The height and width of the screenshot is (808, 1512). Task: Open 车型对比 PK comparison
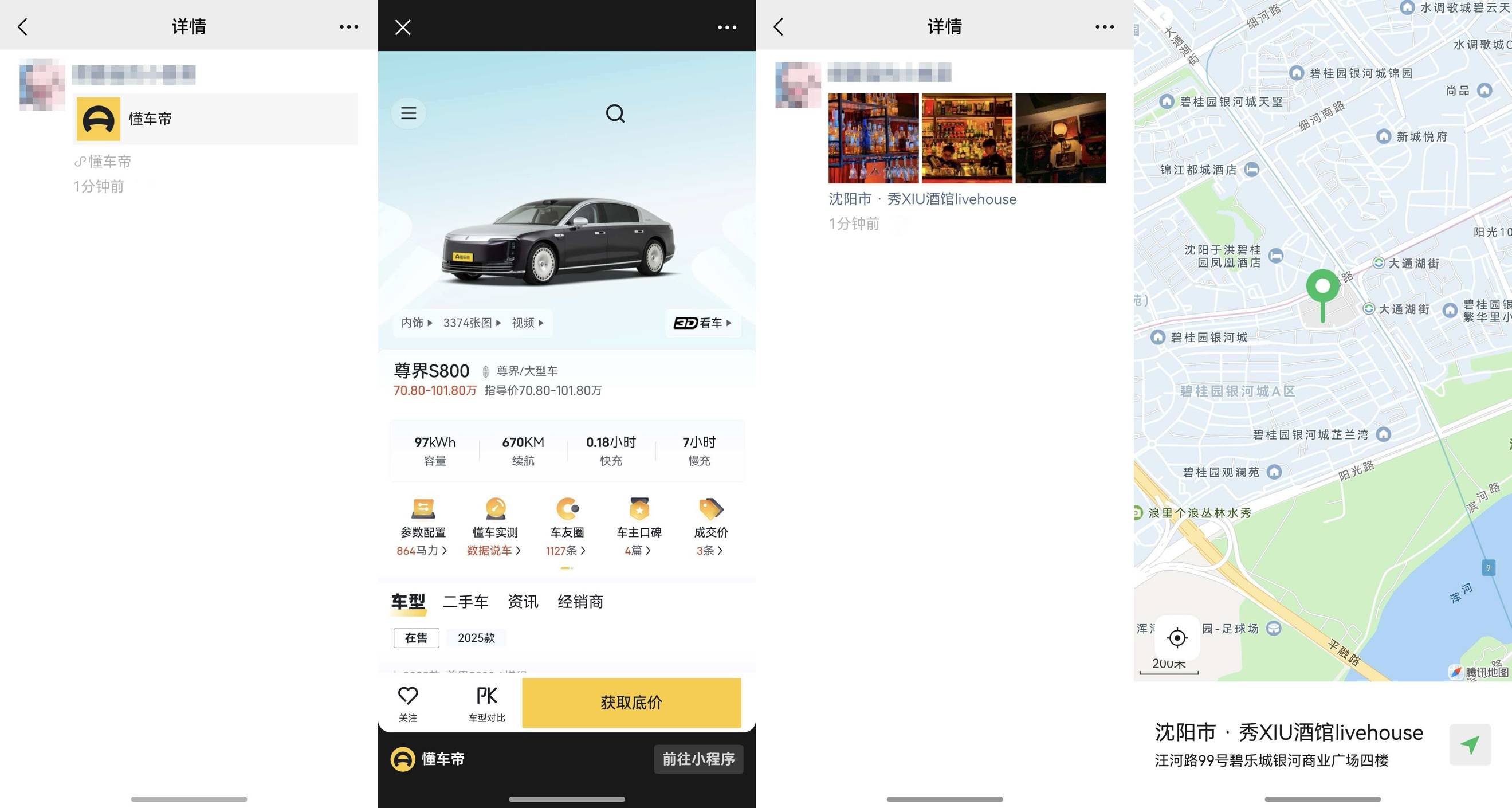click(486, 703)
